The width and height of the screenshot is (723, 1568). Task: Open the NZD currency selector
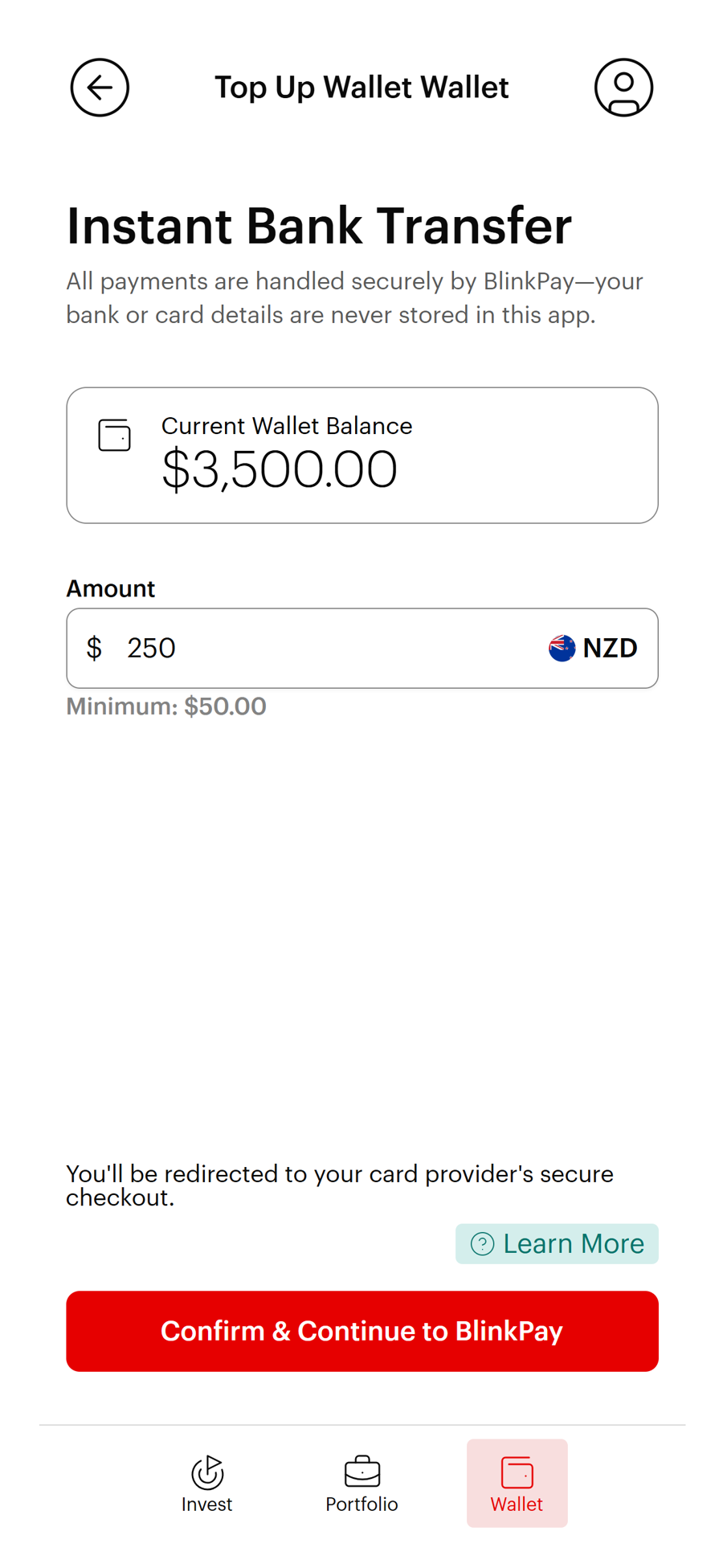tap(594, 648)
